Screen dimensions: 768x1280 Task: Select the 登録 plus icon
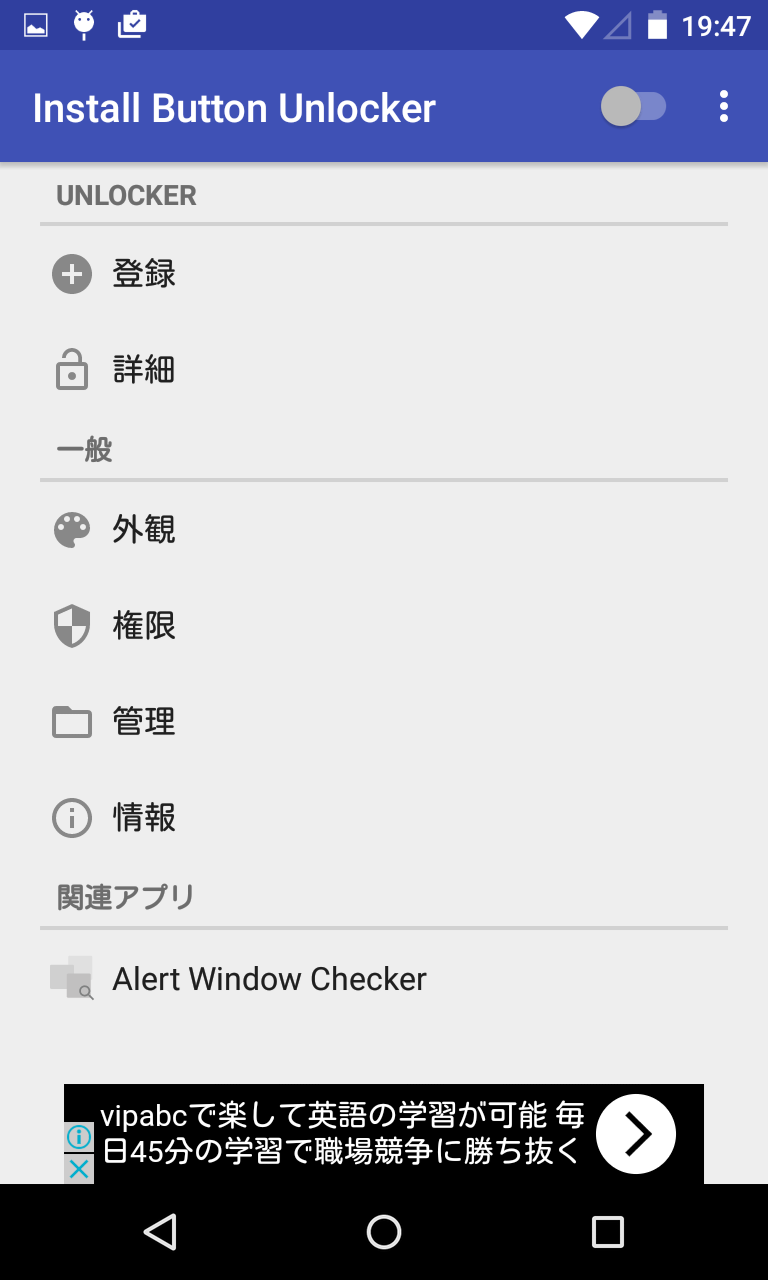71,273
